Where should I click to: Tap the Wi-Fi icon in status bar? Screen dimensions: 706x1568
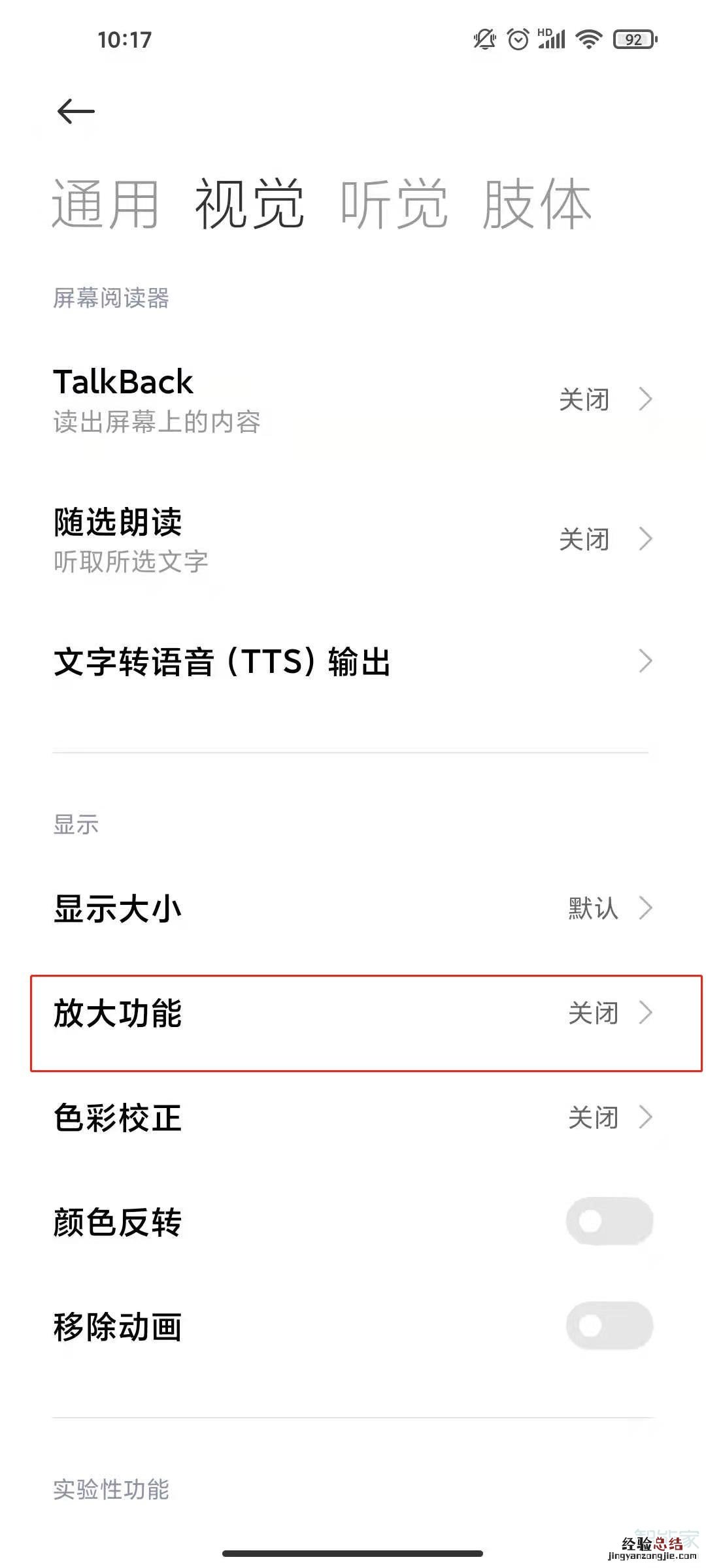(x=587, y=41)
